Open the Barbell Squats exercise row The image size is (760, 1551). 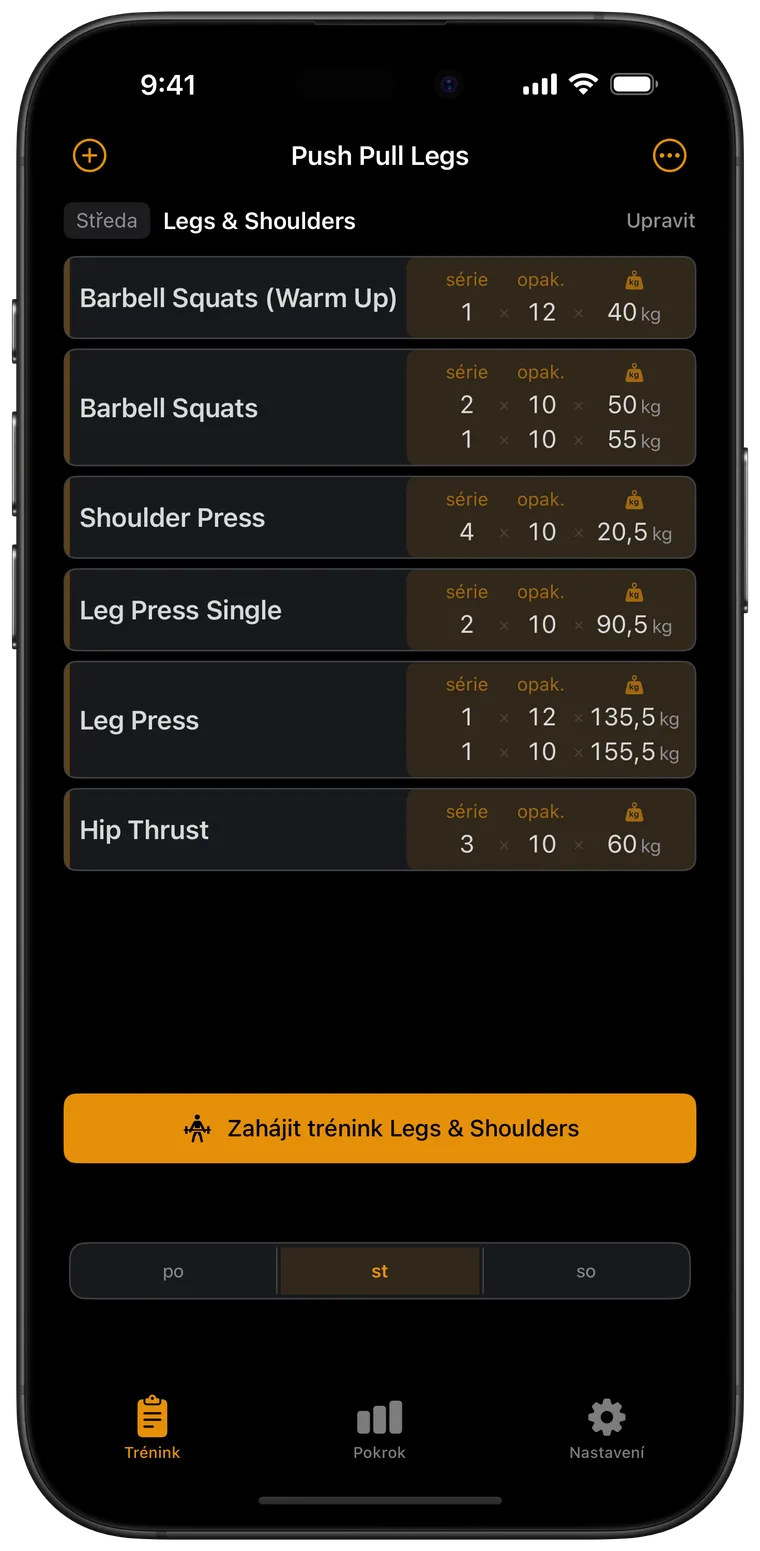click(380, 408)
